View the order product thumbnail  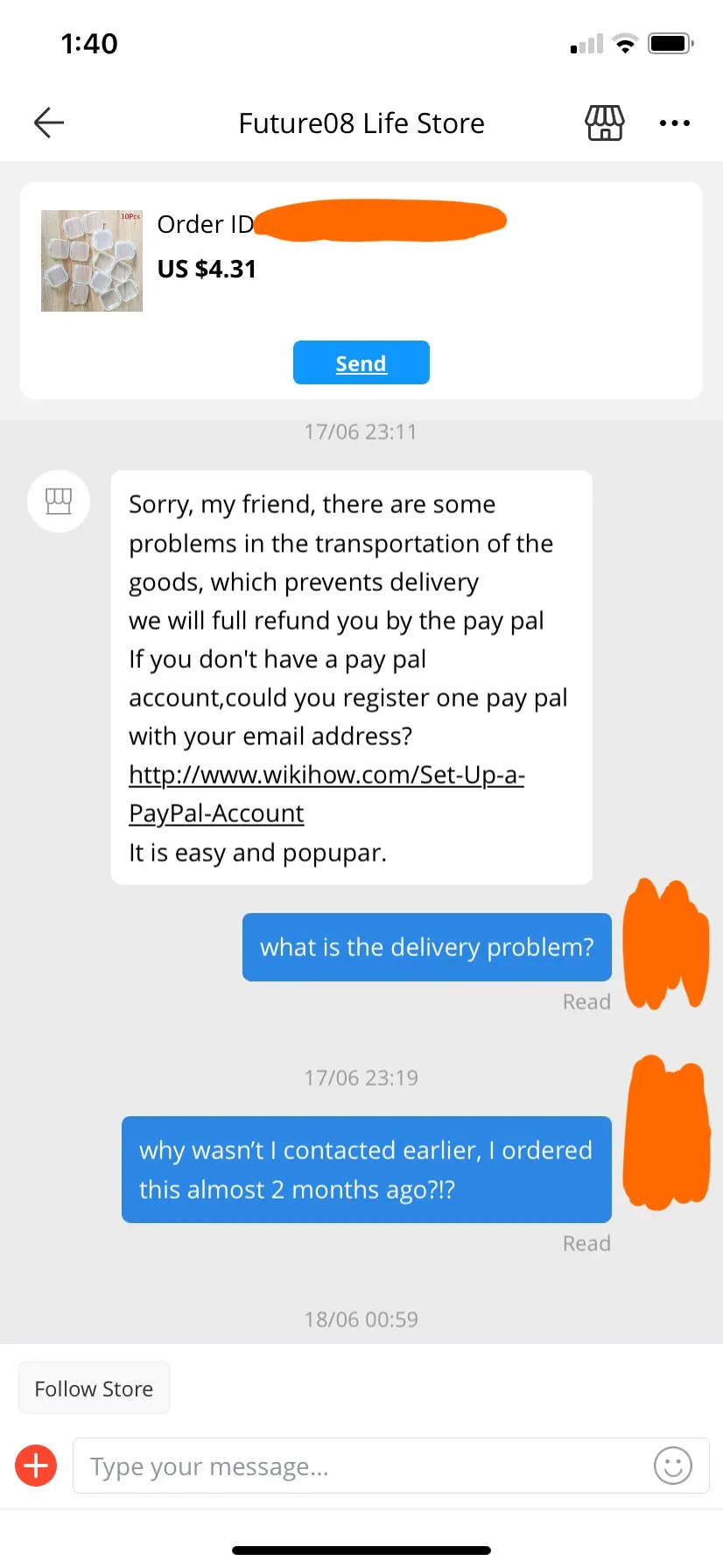[92, 261]
